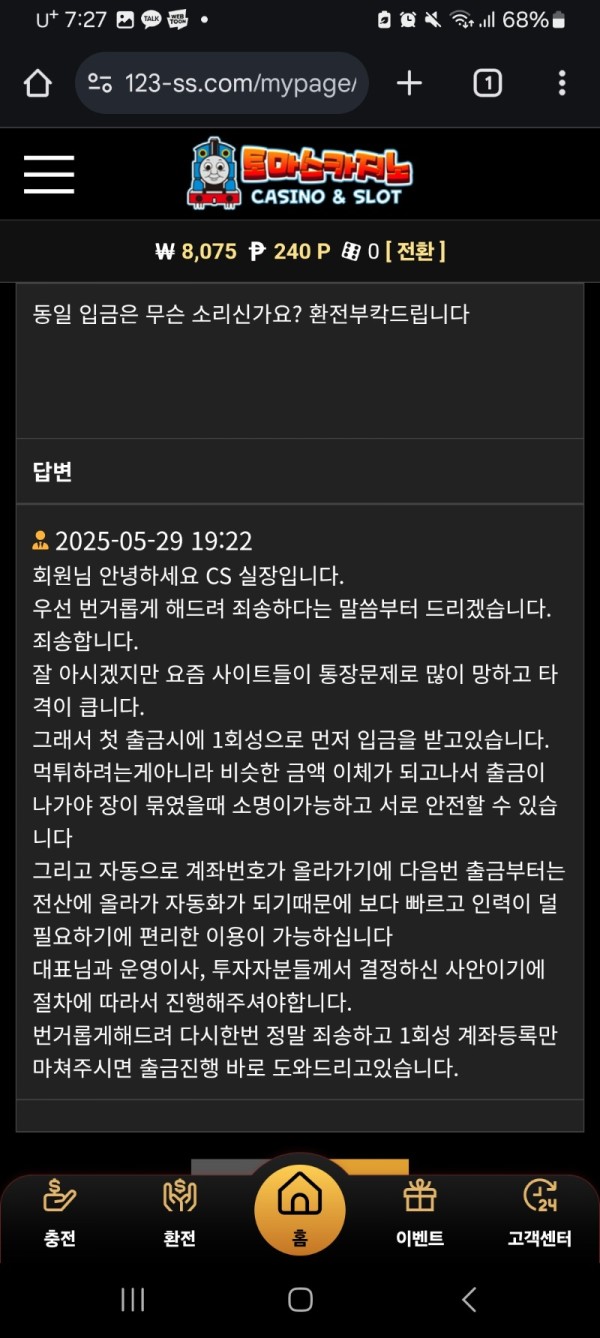The image size is (600, 1338).
Task: Open the 고객센터 customer center tab
Action: point(540,1213)
